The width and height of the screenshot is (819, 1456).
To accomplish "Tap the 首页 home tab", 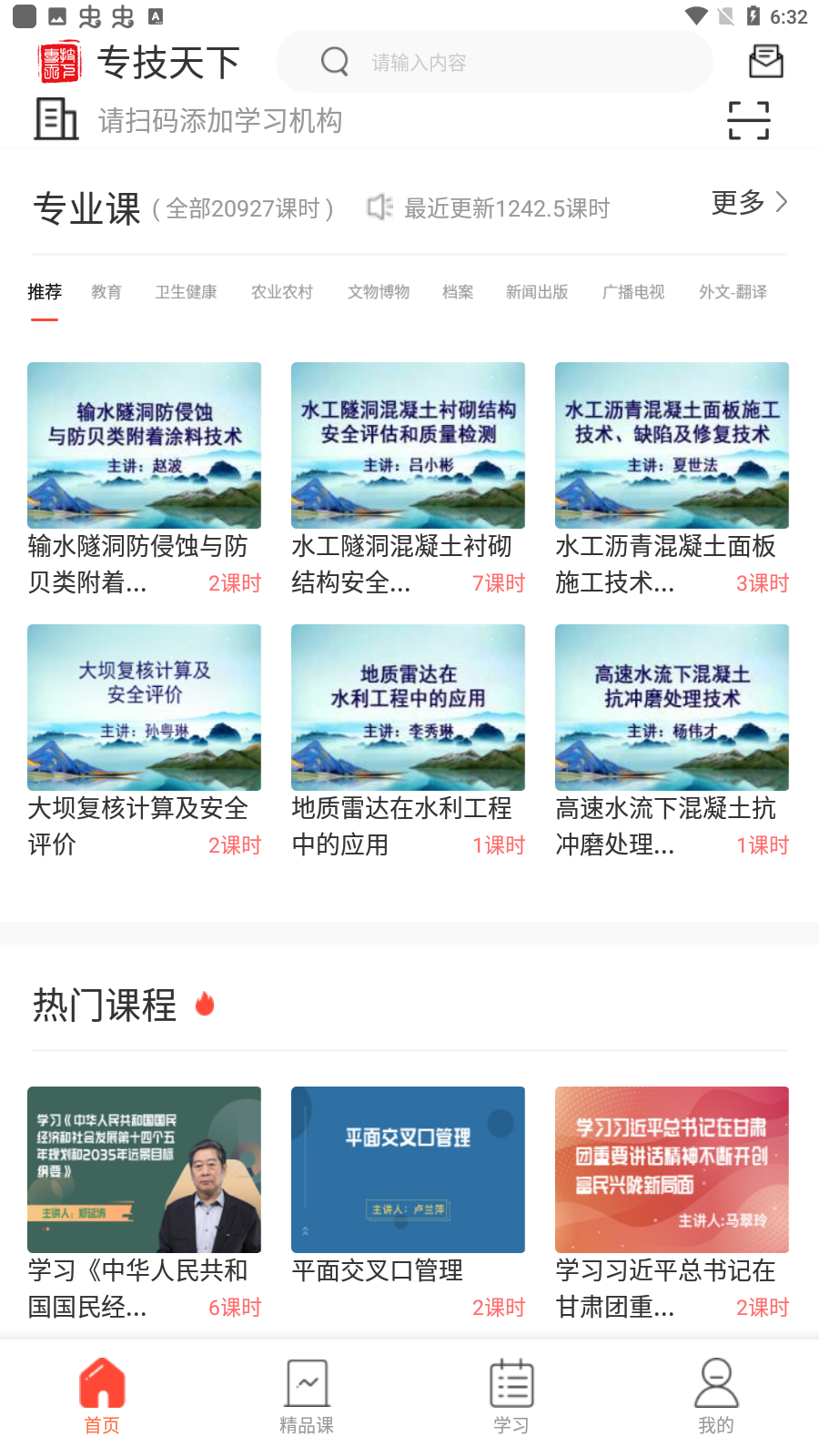I will point(102,1396).
